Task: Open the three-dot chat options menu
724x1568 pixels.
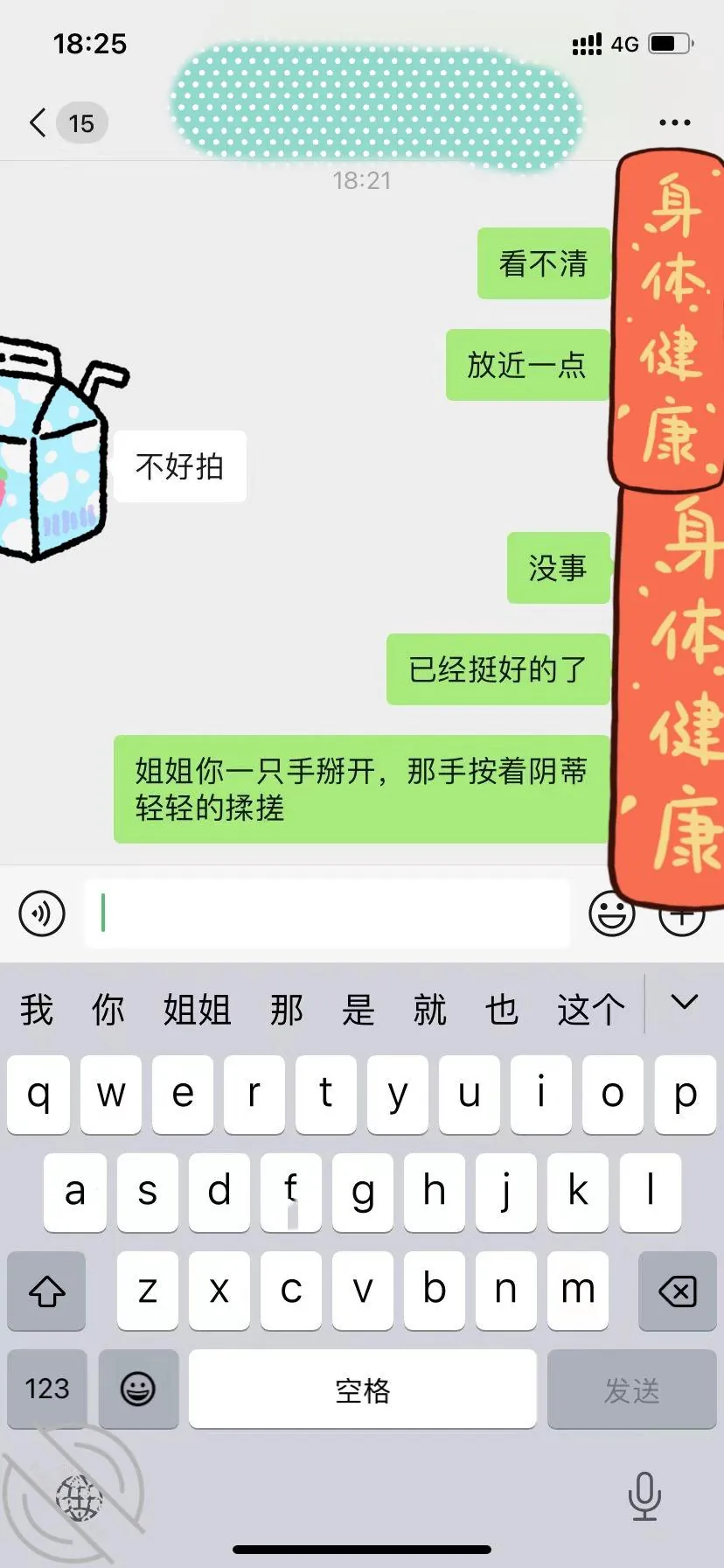Action: click(674, 122)
